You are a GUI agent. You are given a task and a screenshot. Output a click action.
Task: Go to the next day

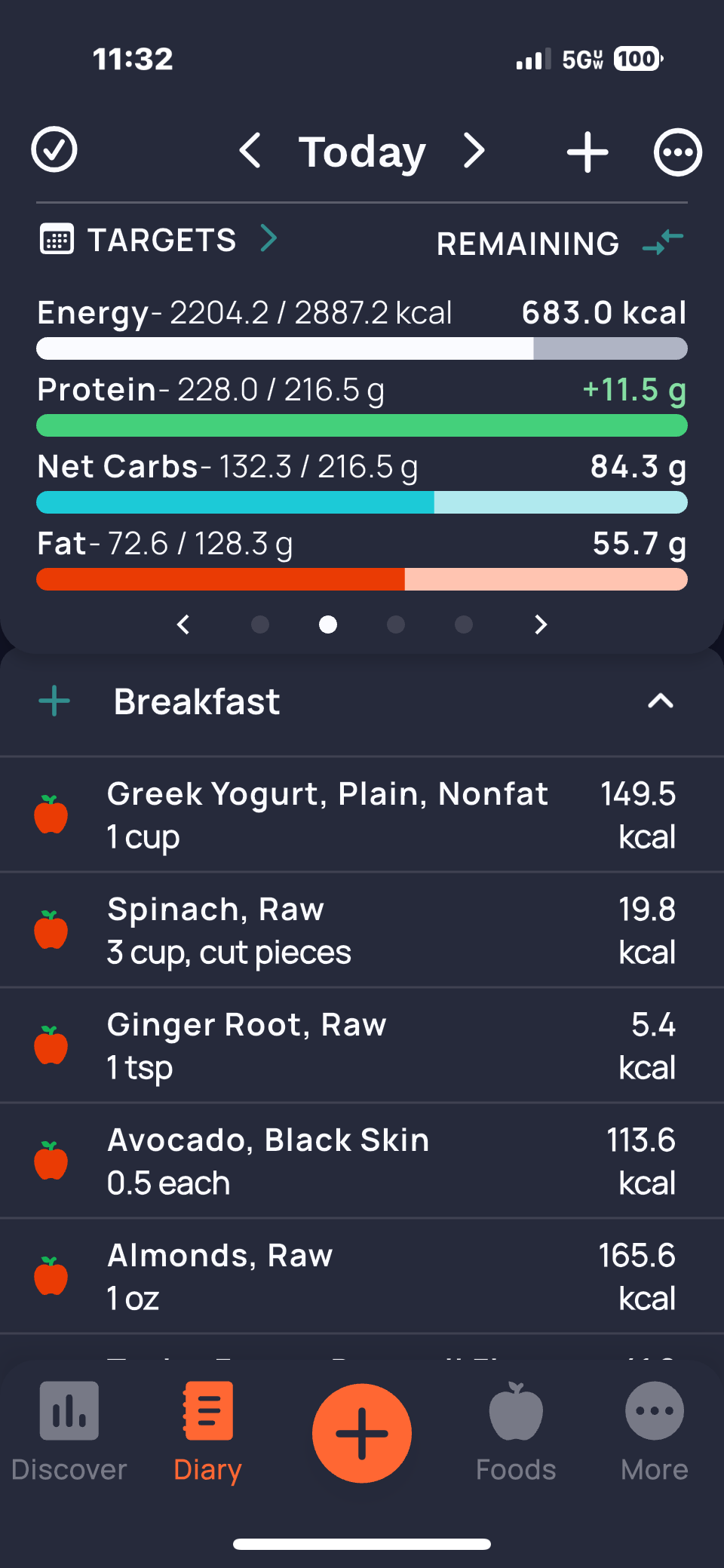coord(474,151)
